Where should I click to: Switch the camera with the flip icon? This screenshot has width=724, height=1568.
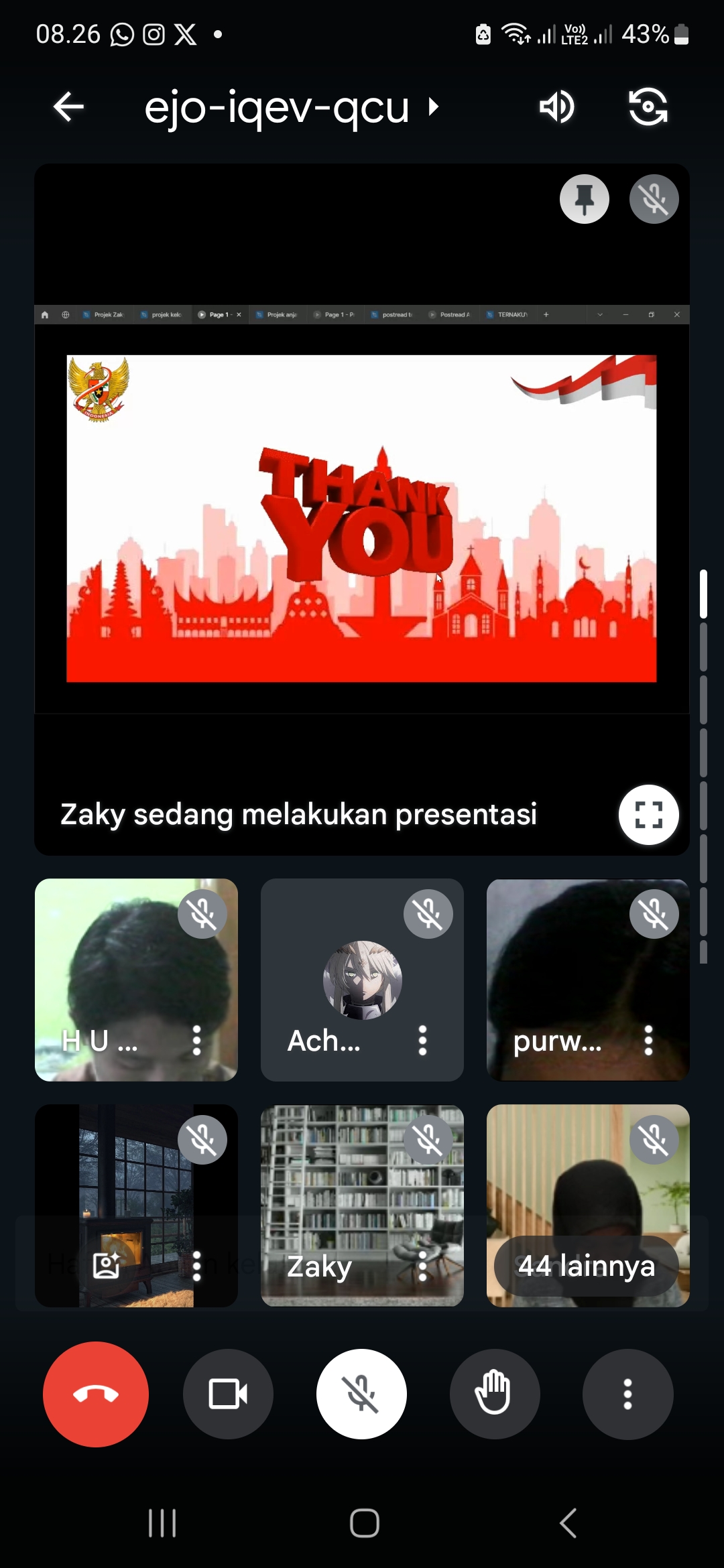(648, 107)
